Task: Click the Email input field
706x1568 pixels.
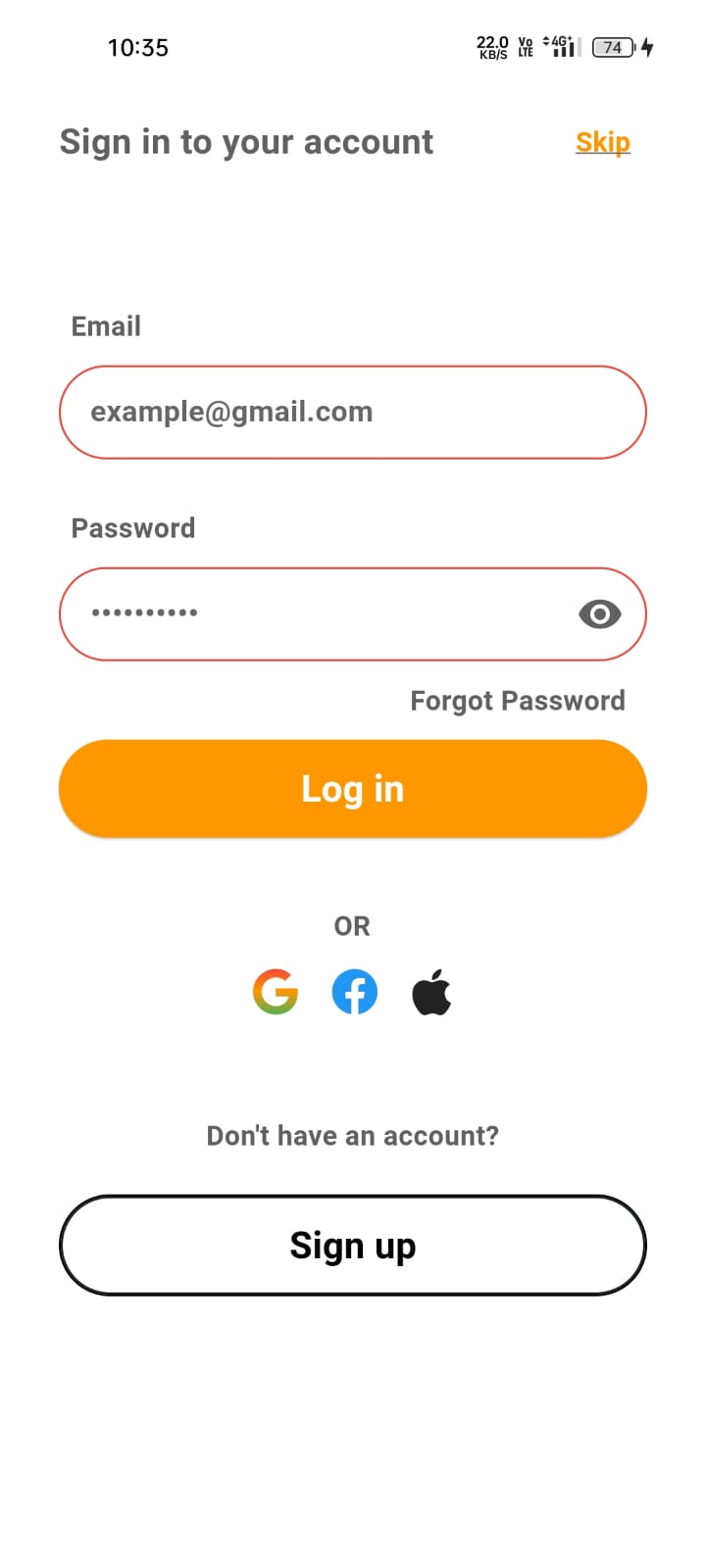Action: tap(353, 412)
